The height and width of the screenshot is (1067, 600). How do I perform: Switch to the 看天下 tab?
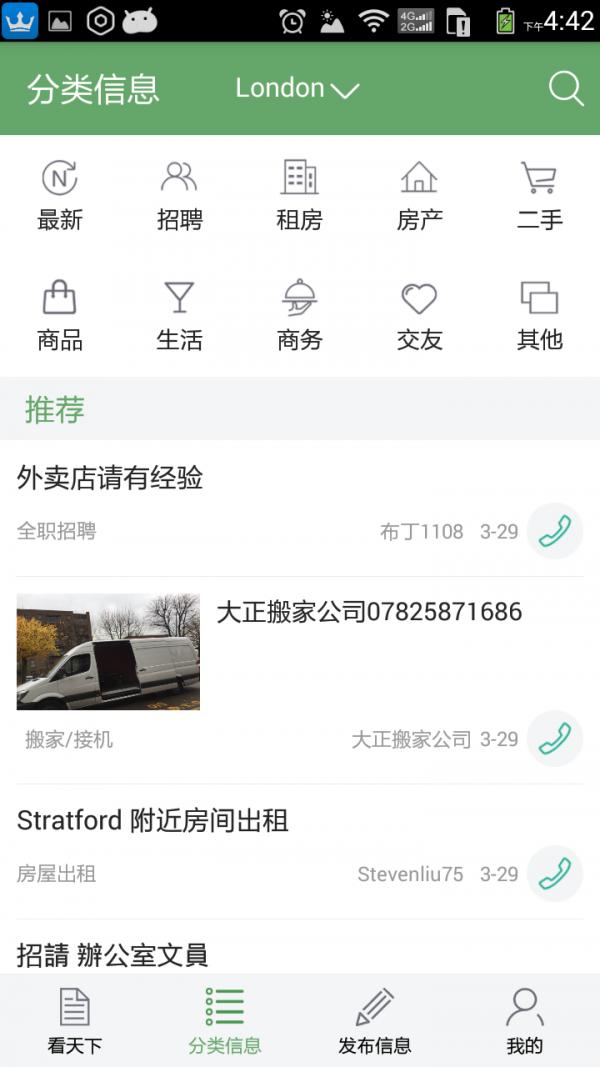75,1020
